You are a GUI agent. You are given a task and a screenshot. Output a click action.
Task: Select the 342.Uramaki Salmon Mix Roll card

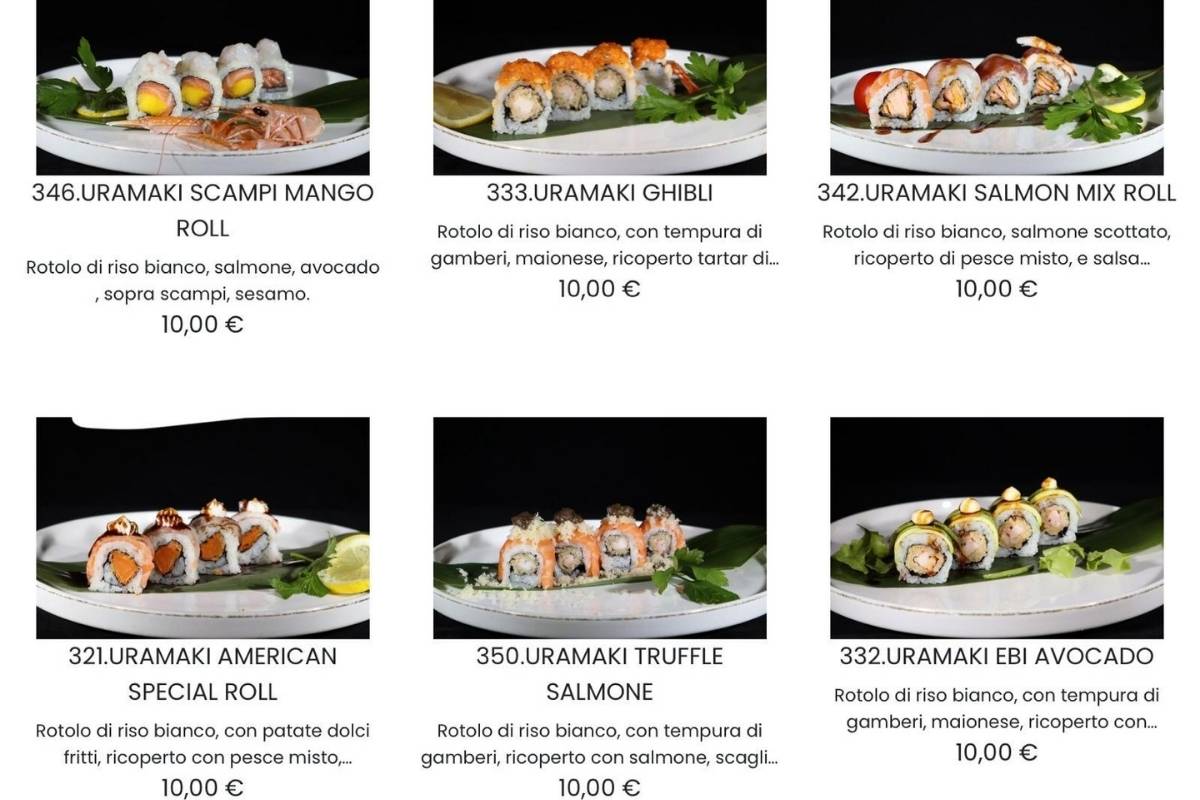tap(996, 192)
